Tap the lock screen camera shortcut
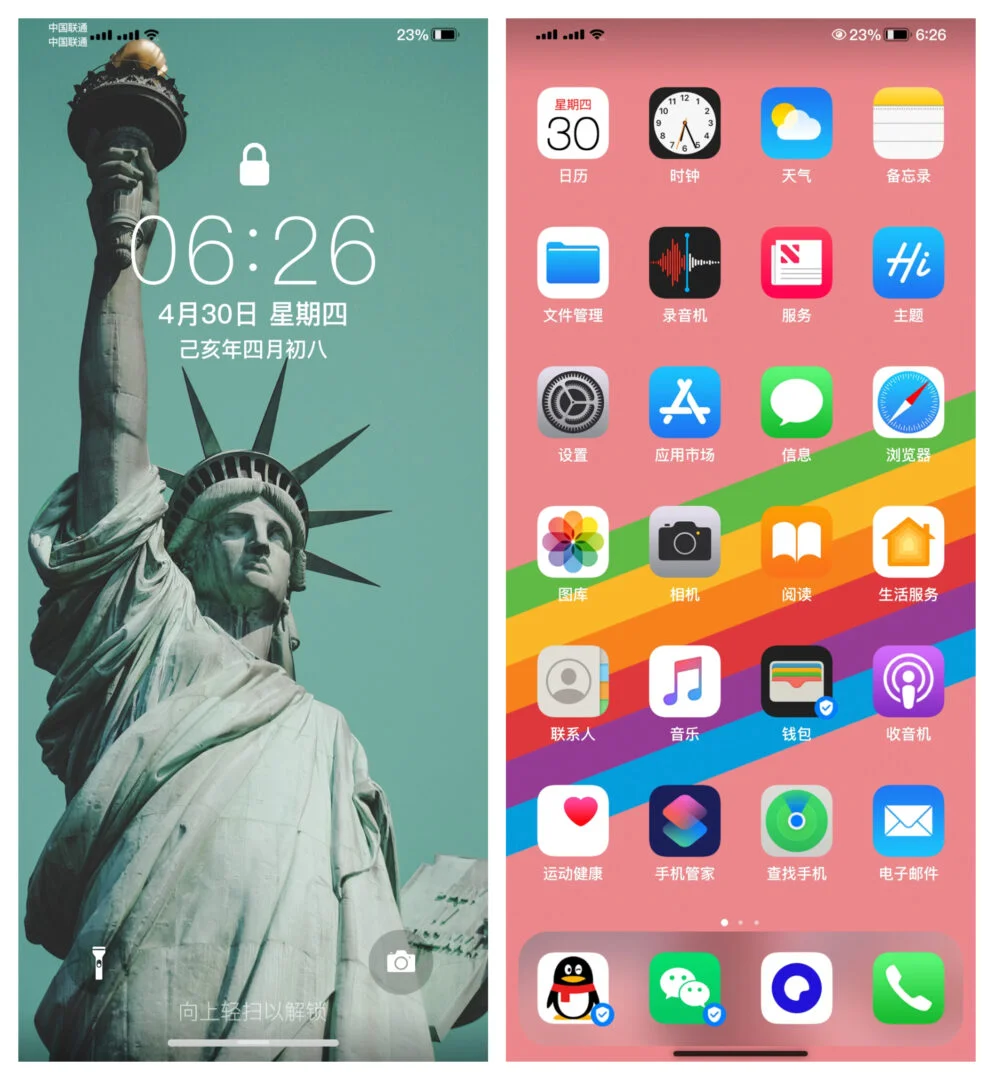The height and width of the screenshot is (1080, 994). click(400, 963)
